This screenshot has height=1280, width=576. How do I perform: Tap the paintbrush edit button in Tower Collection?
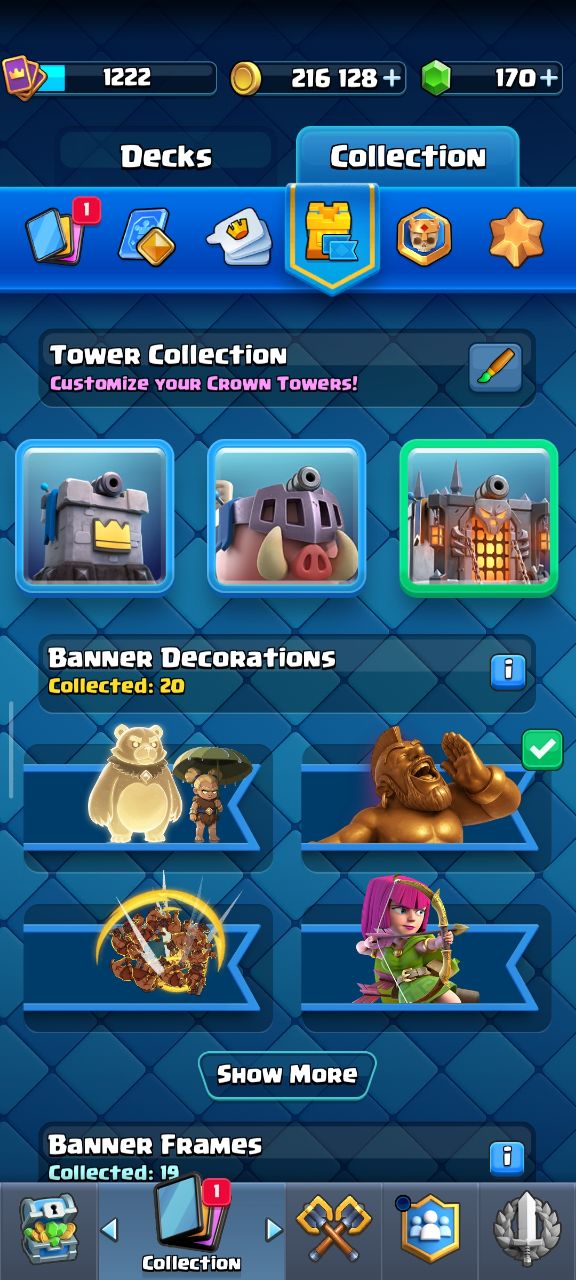pos(495,369)
